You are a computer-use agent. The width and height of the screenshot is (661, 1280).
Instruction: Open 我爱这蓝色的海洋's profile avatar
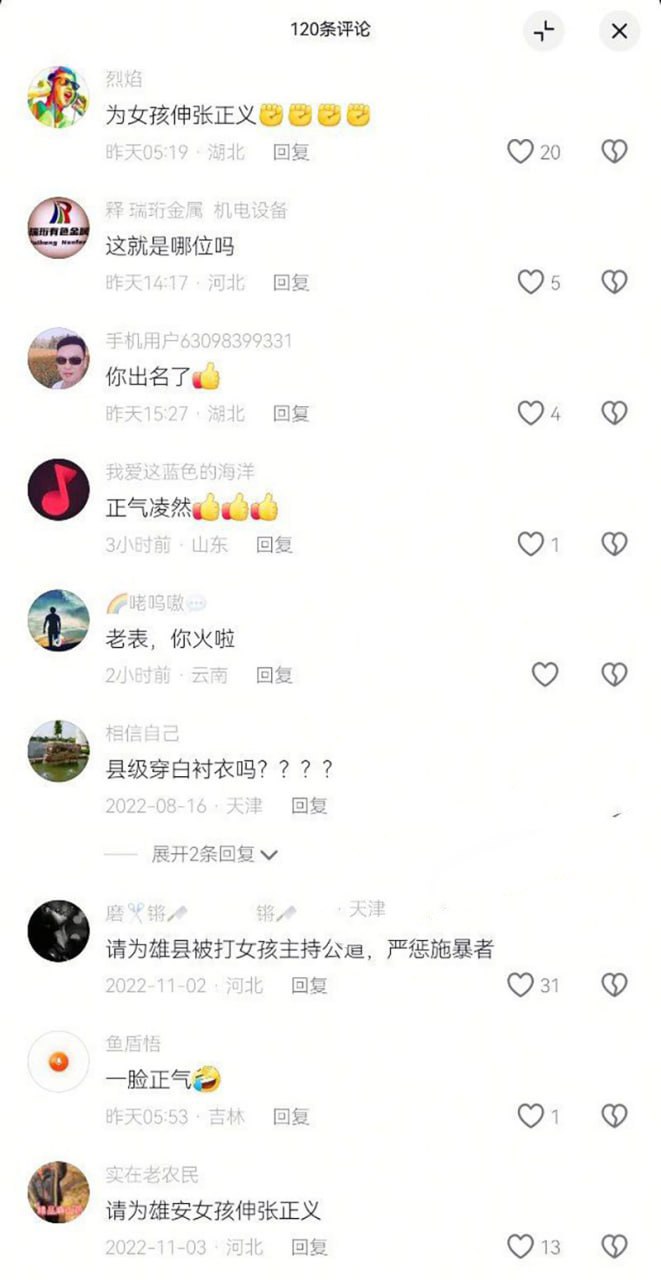(x=58, y=490)
